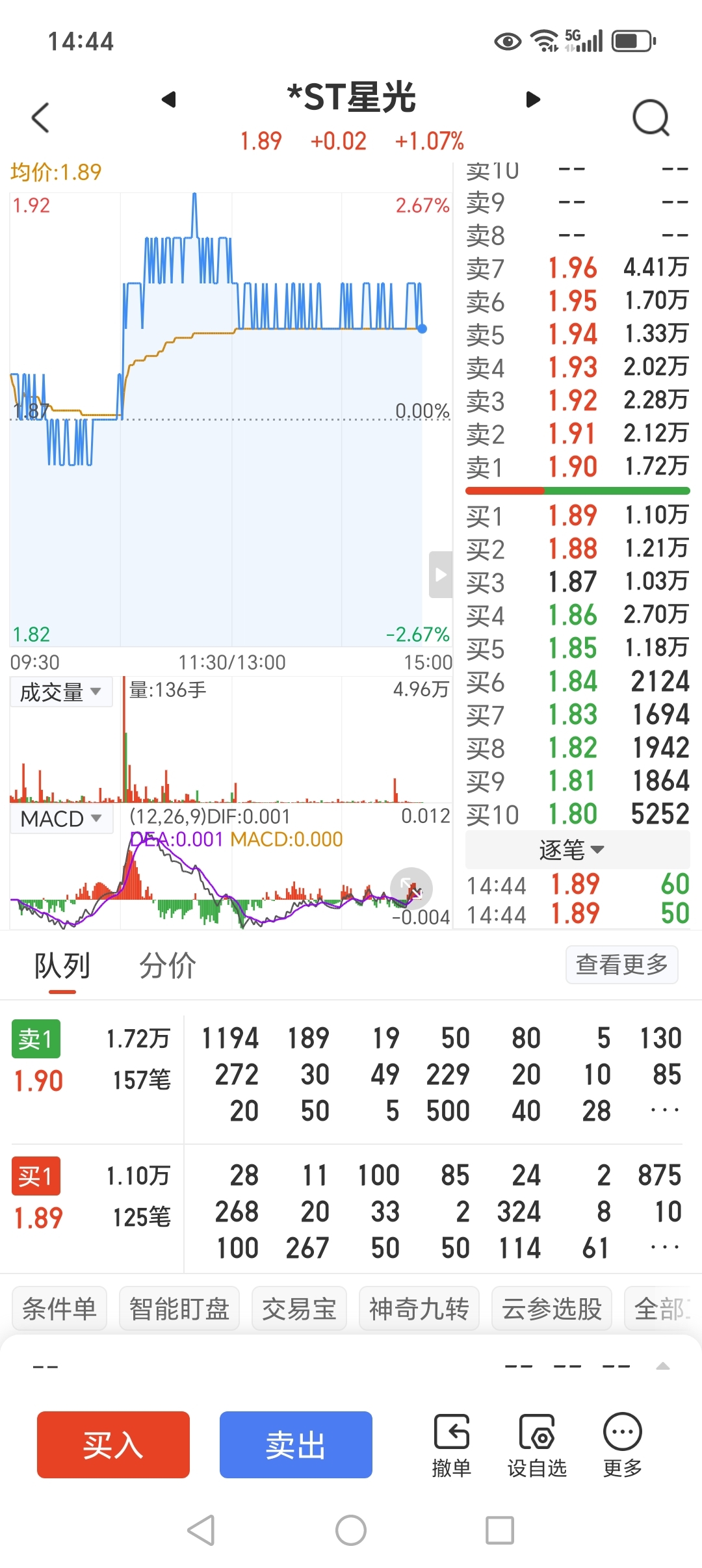Open the 成交量 indicator dropdown
The width and height of the screenshot is (702, 1568).
point(61,692)
